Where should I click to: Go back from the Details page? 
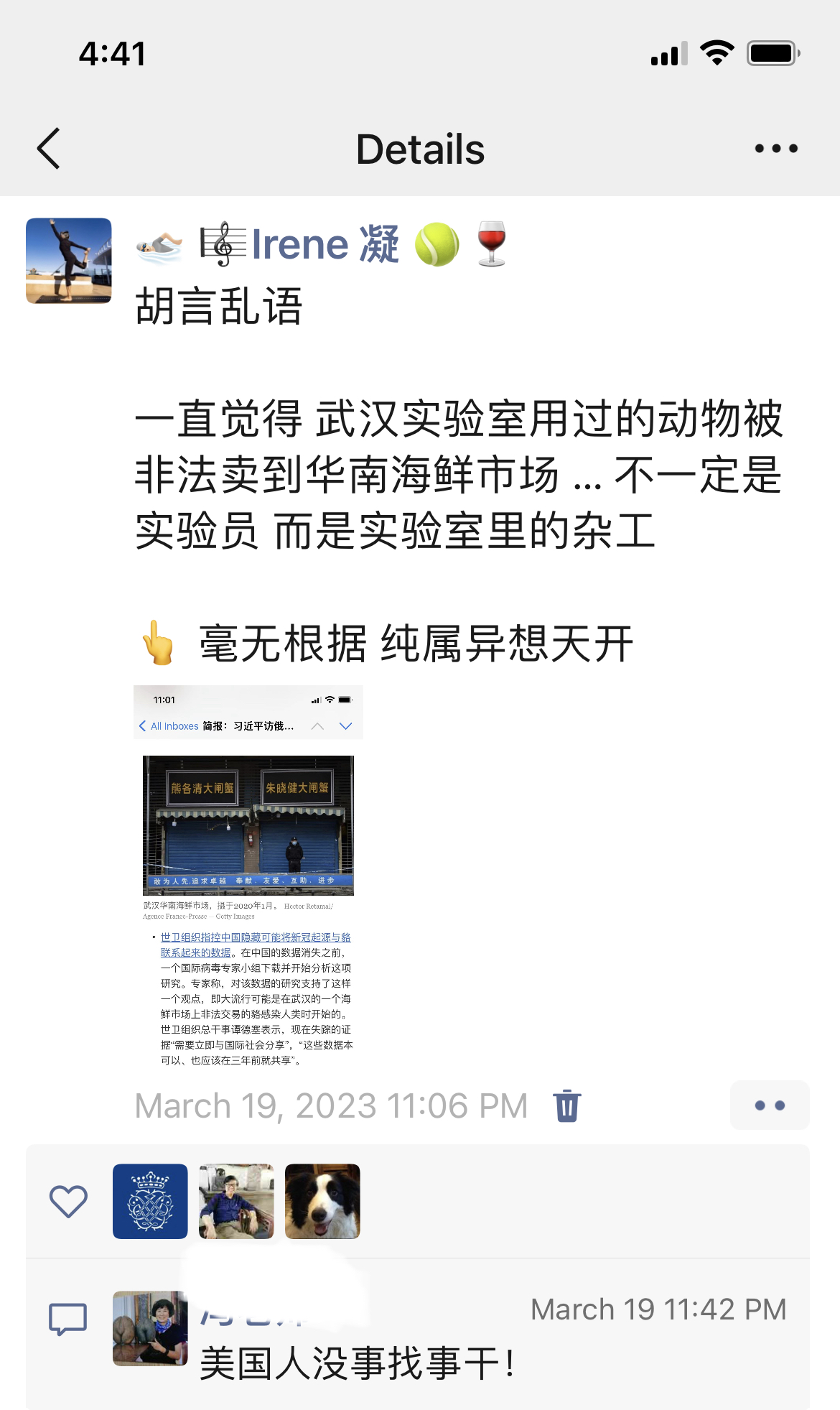tap(49, 149)
